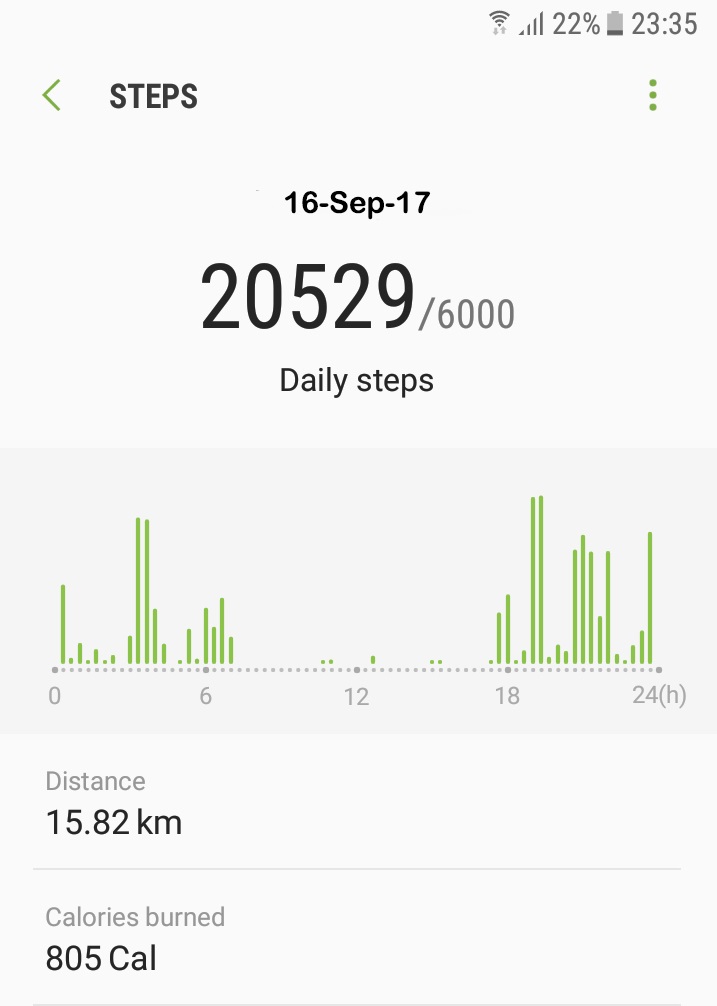
Task: Open the three-dot overflow menu
Action: (653, 95)
